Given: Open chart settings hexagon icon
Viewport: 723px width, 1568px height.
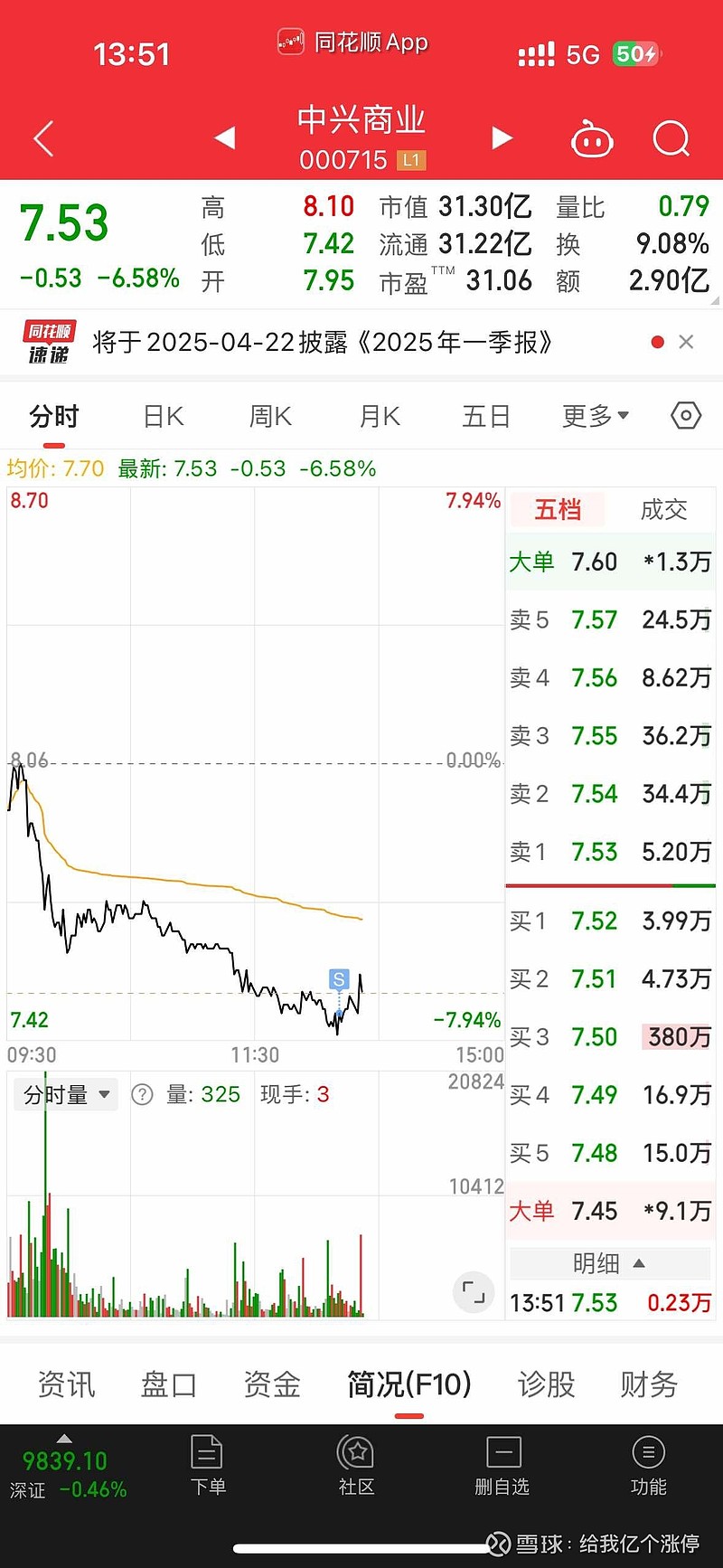Looking at the screenshot, I should point(686,416).
